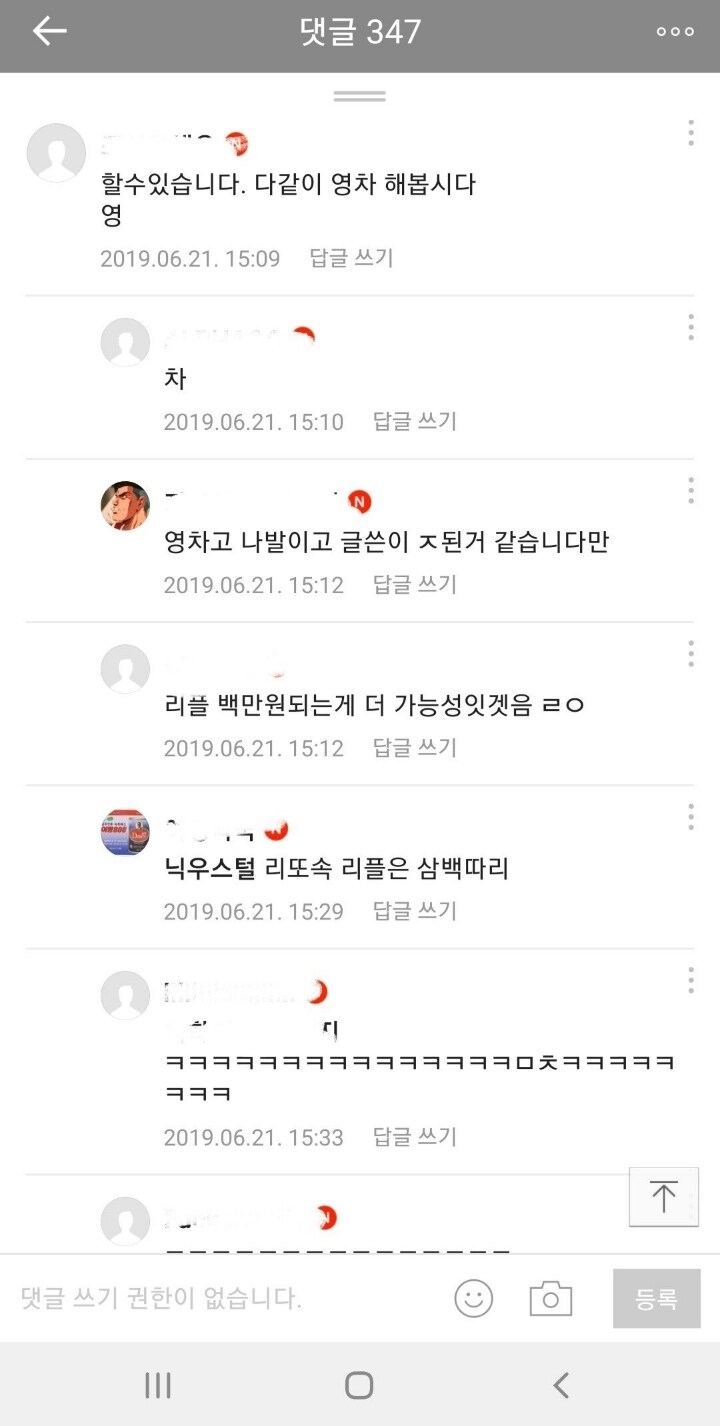Tap the Android back navigation key
720x1426 pixels.
560,1385
